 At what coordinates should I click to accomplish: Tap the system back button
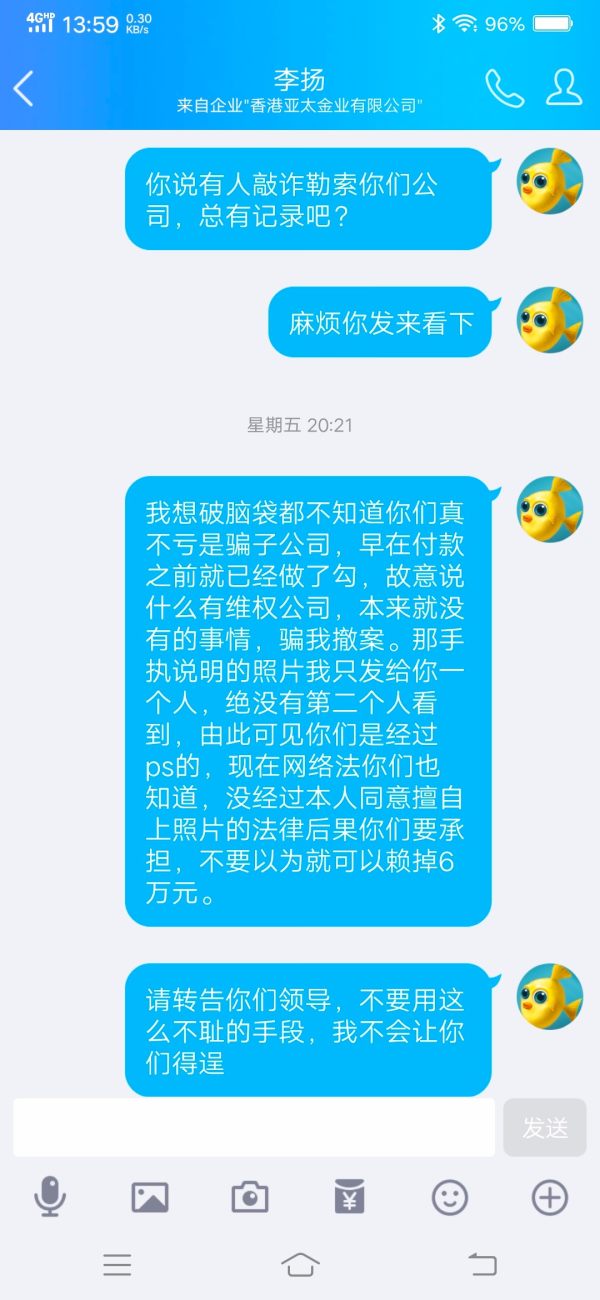[483, 1265]
